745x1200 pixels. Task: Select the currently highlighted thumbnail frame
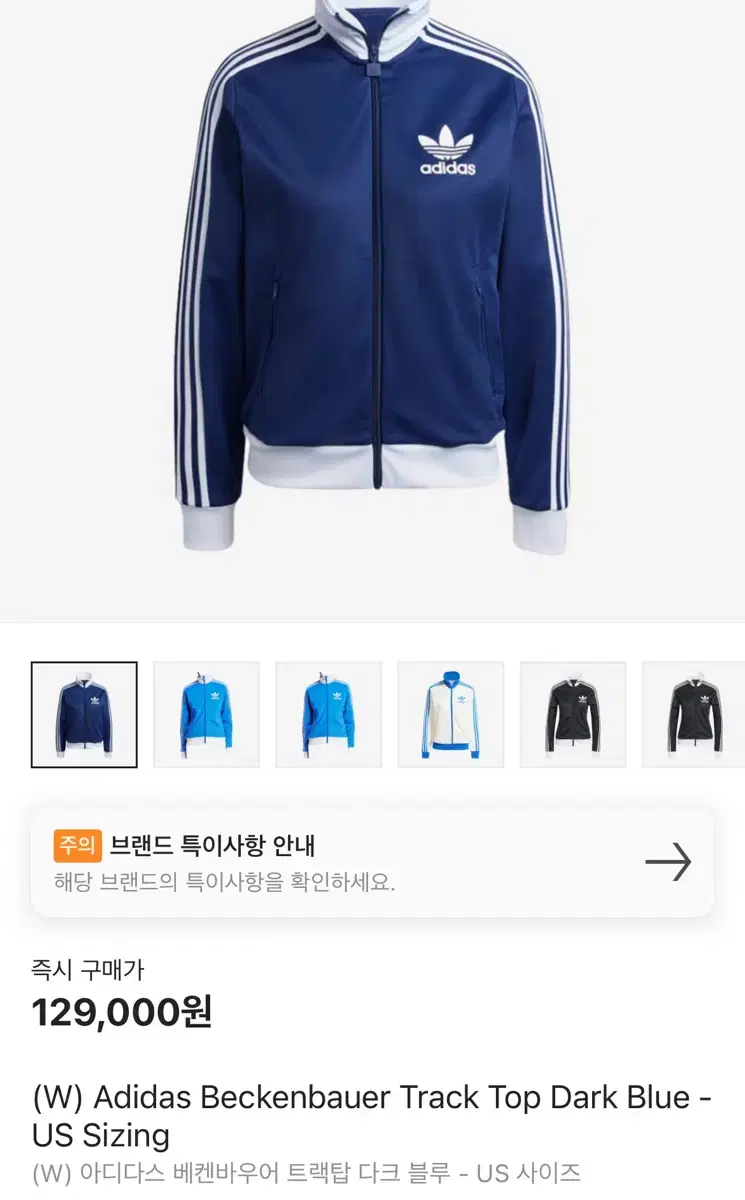tap(85, 714)
